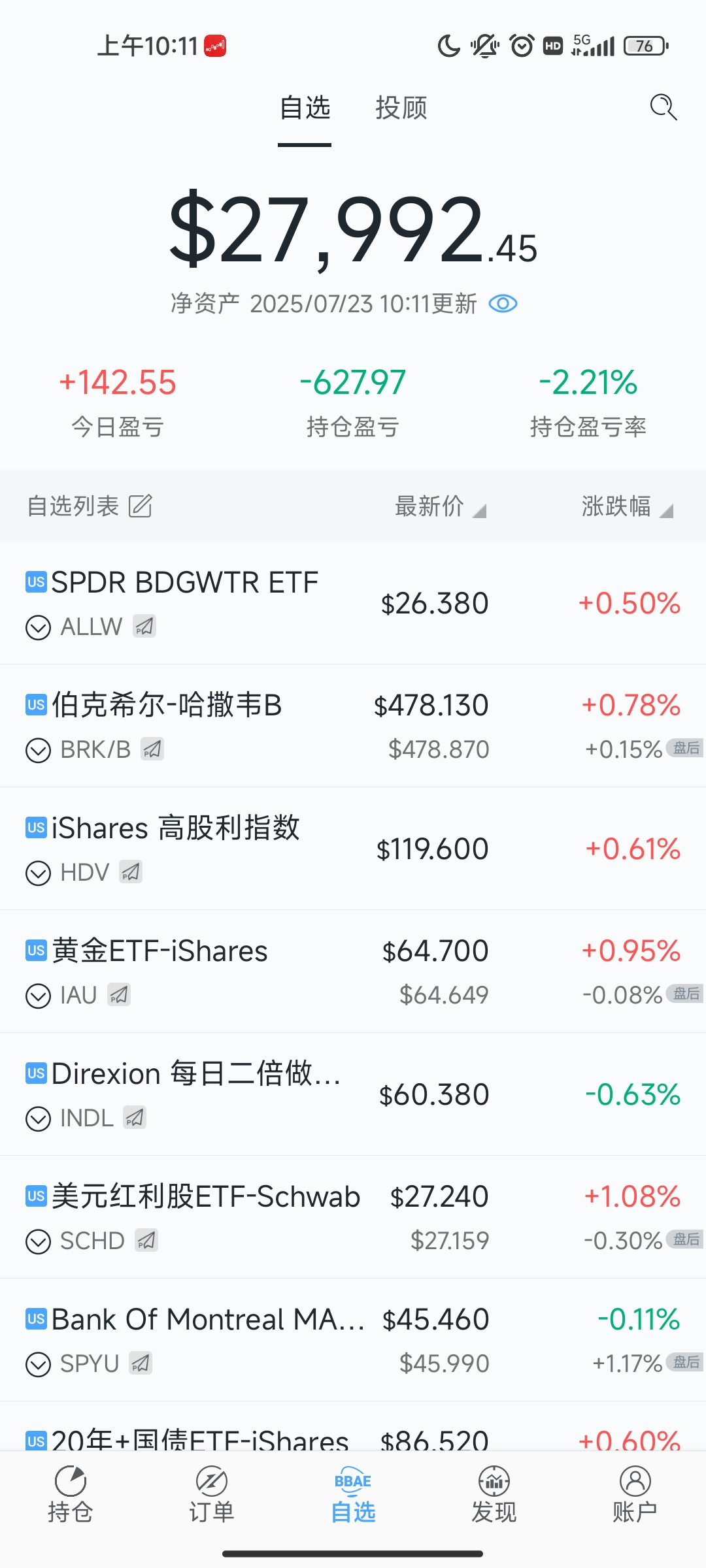The width and height of the screenshot is (706, 1568).
Task: Expand the chevron next to ALLW
Action: [38, 627]
